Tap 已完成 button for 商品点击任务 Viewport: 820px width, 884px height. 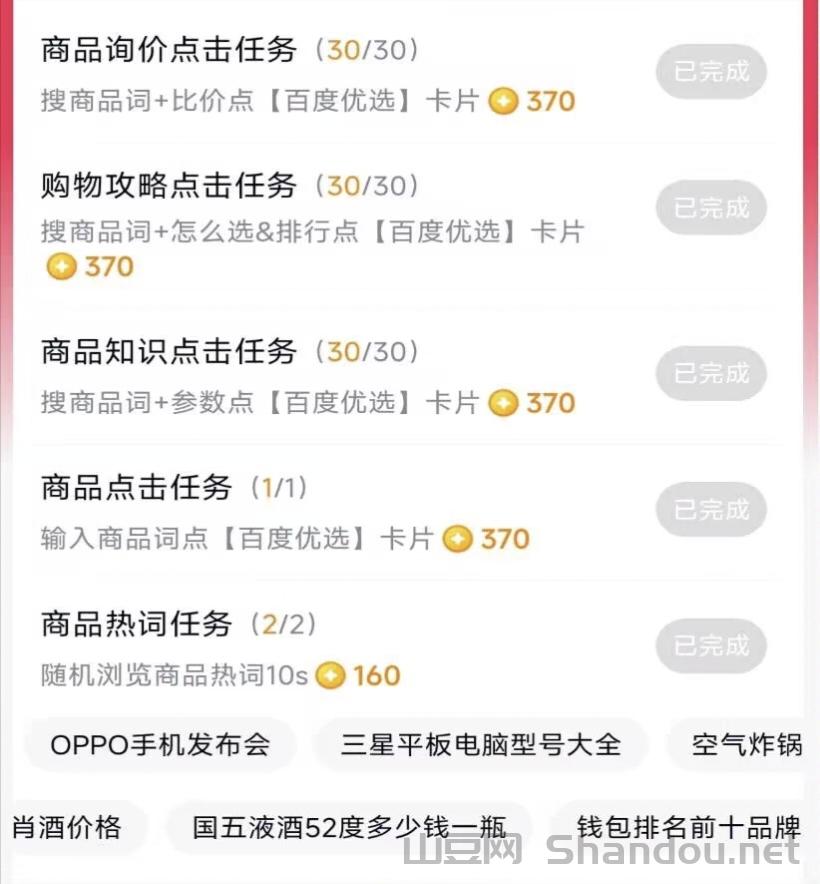(711, 510)
